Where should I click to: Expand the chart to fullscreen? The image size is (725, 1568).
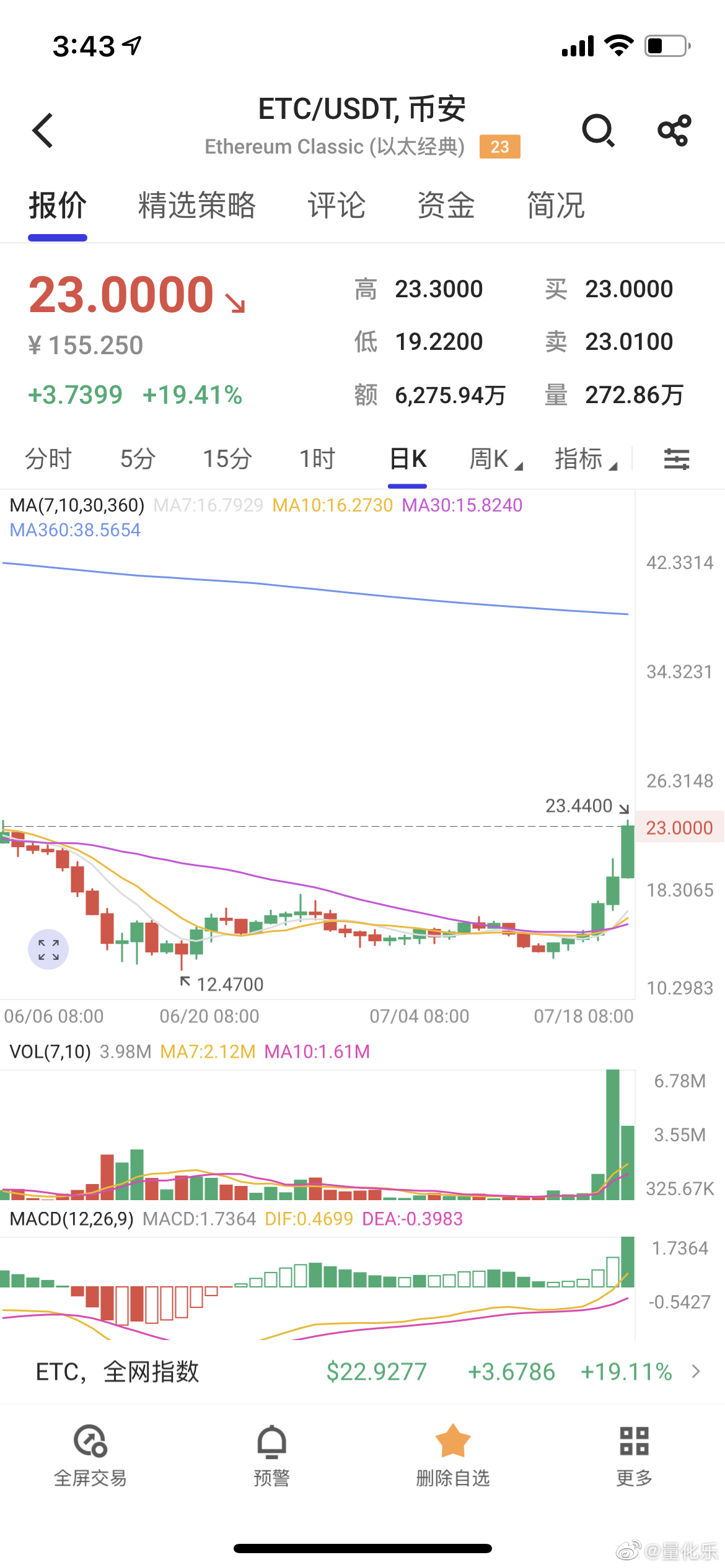(x=48, y=949)
